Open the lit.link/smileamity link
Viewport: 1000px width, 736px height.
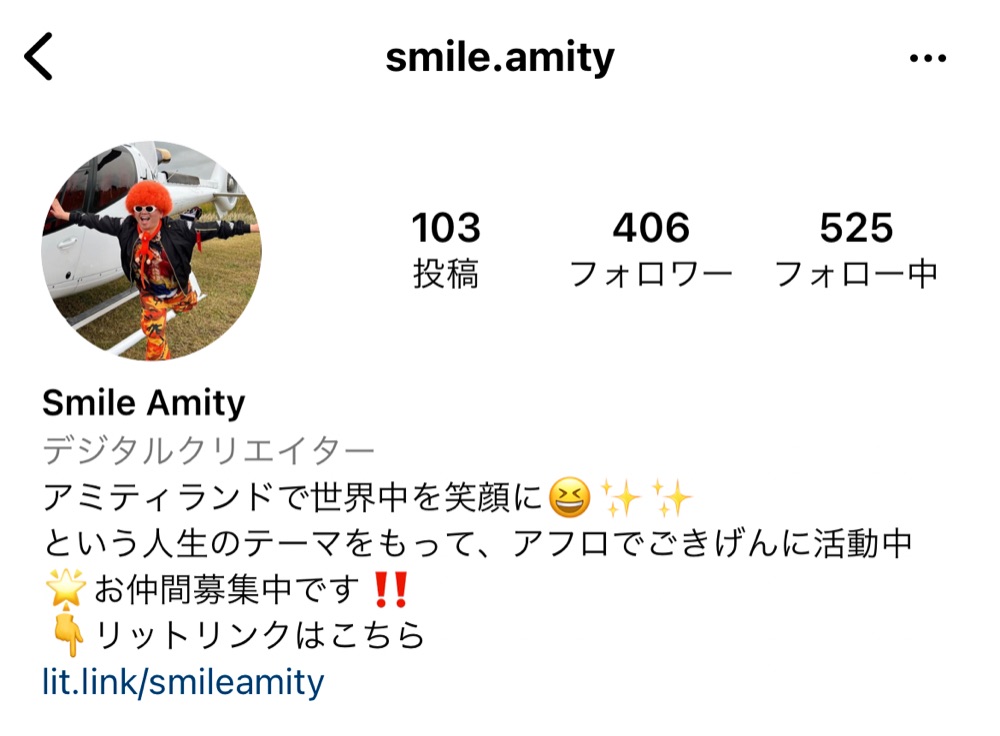pyautogui.click(x=183, y=682)
